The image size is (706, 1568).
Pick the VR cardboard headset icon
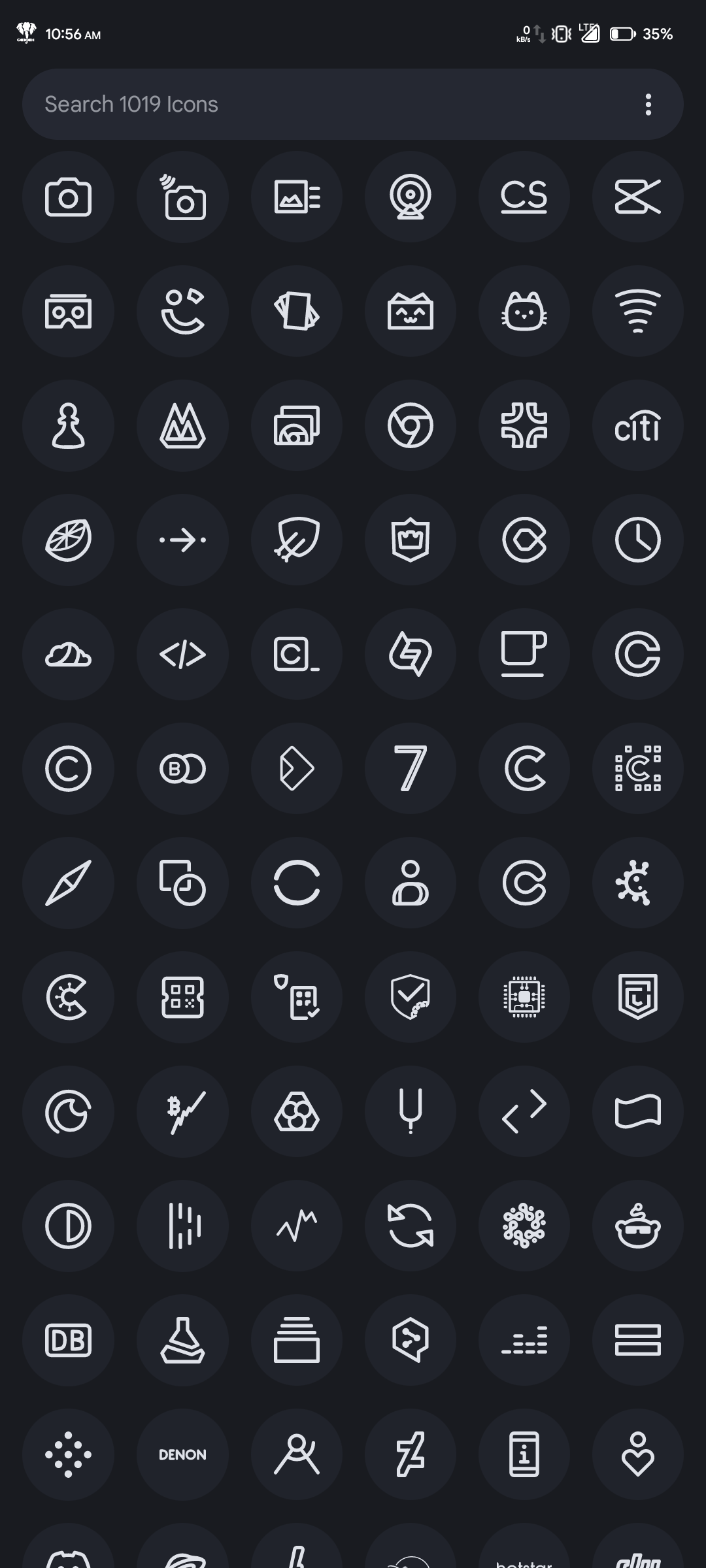[x=68, y=312]
